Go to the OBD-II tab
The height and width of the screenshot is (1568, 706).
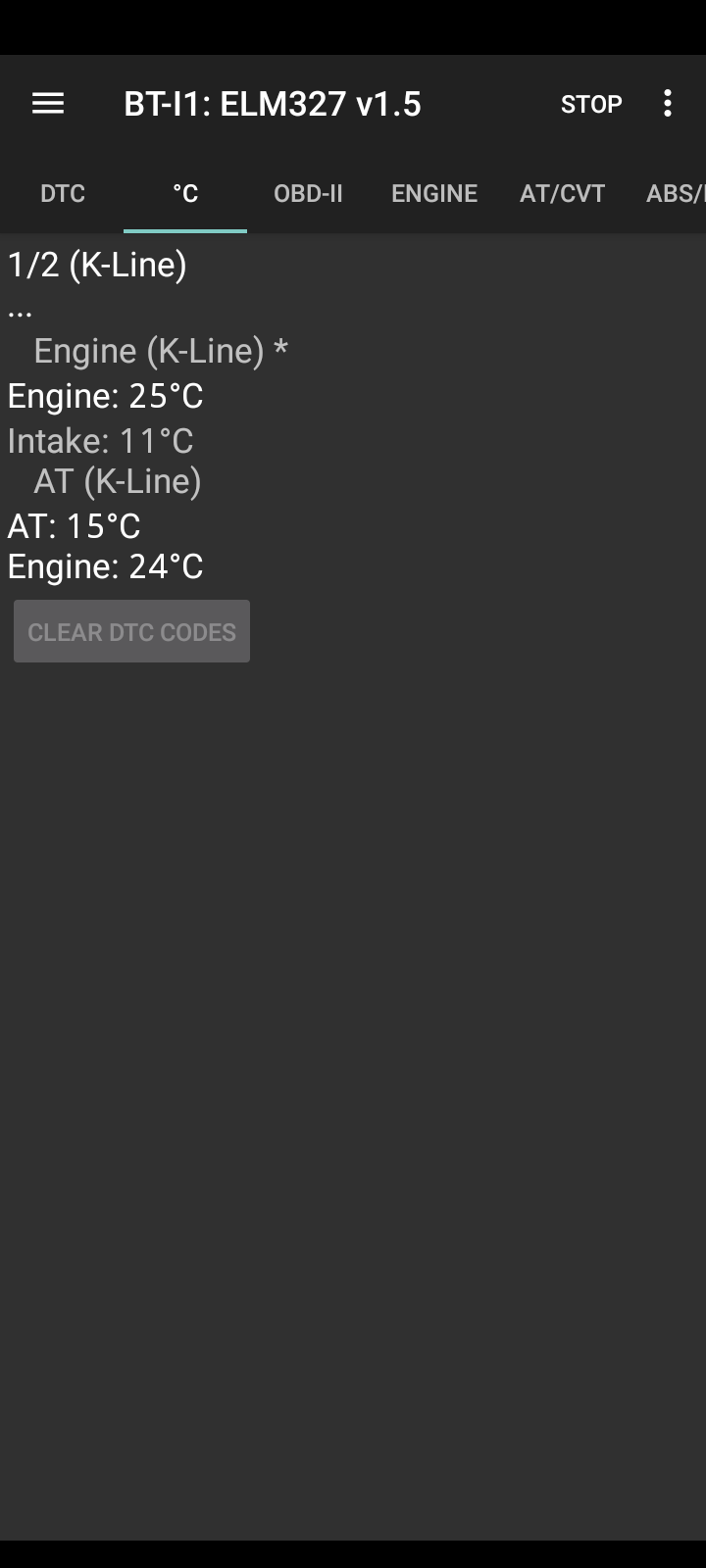click(x=308, y=193)
